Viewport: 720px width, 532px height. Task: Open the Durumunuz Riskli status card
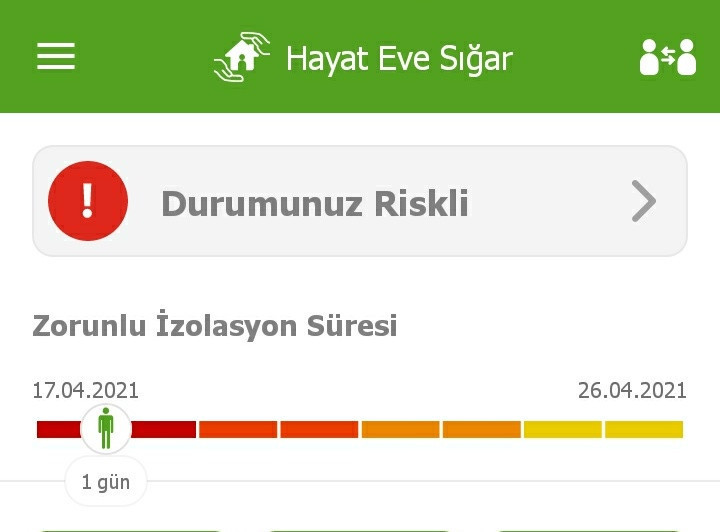360,202
